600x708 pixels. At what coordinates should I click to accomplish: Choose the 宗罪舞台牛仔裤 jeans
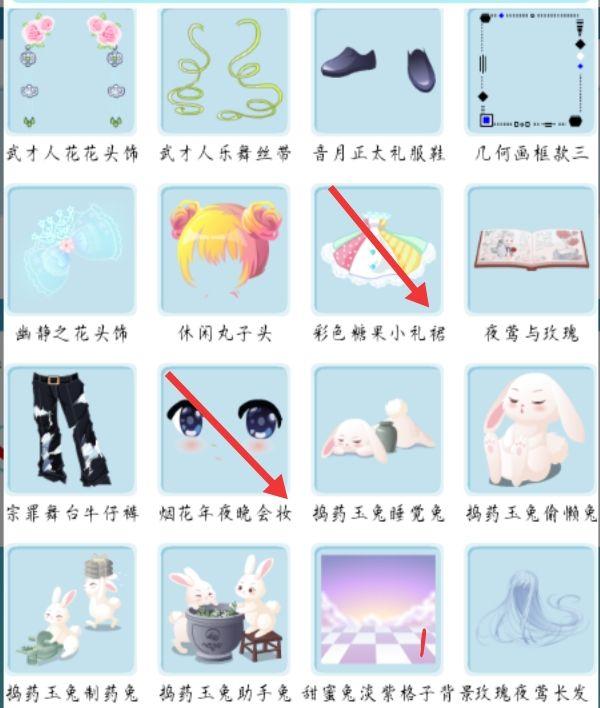(71, 430)
